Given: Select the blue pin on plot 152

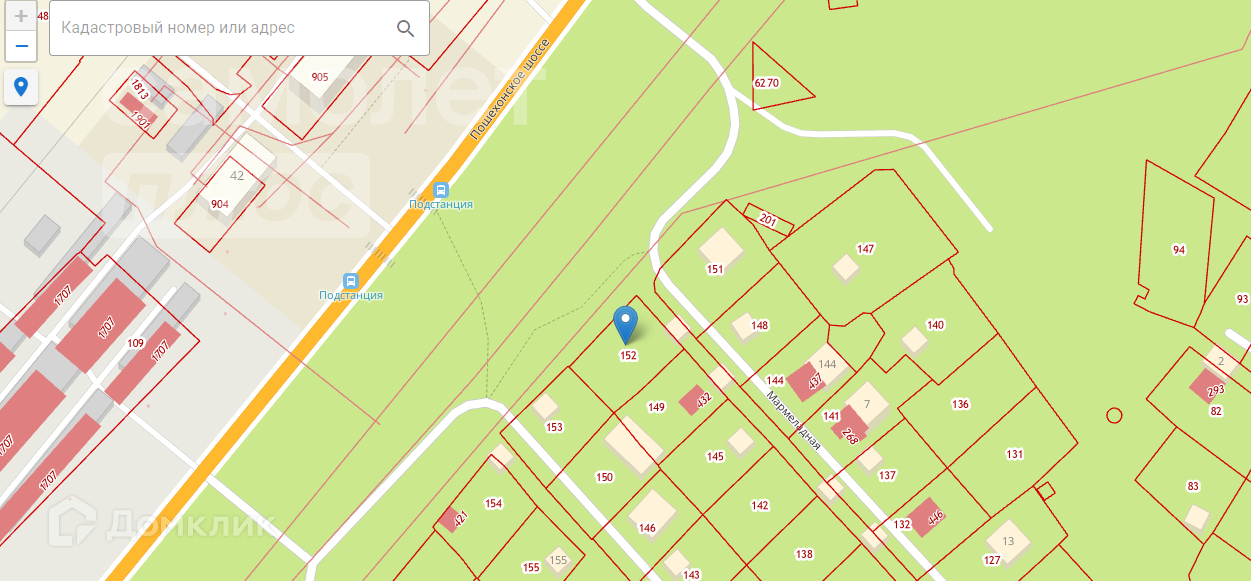Looking at the screenshot, I should click(626, 326).
